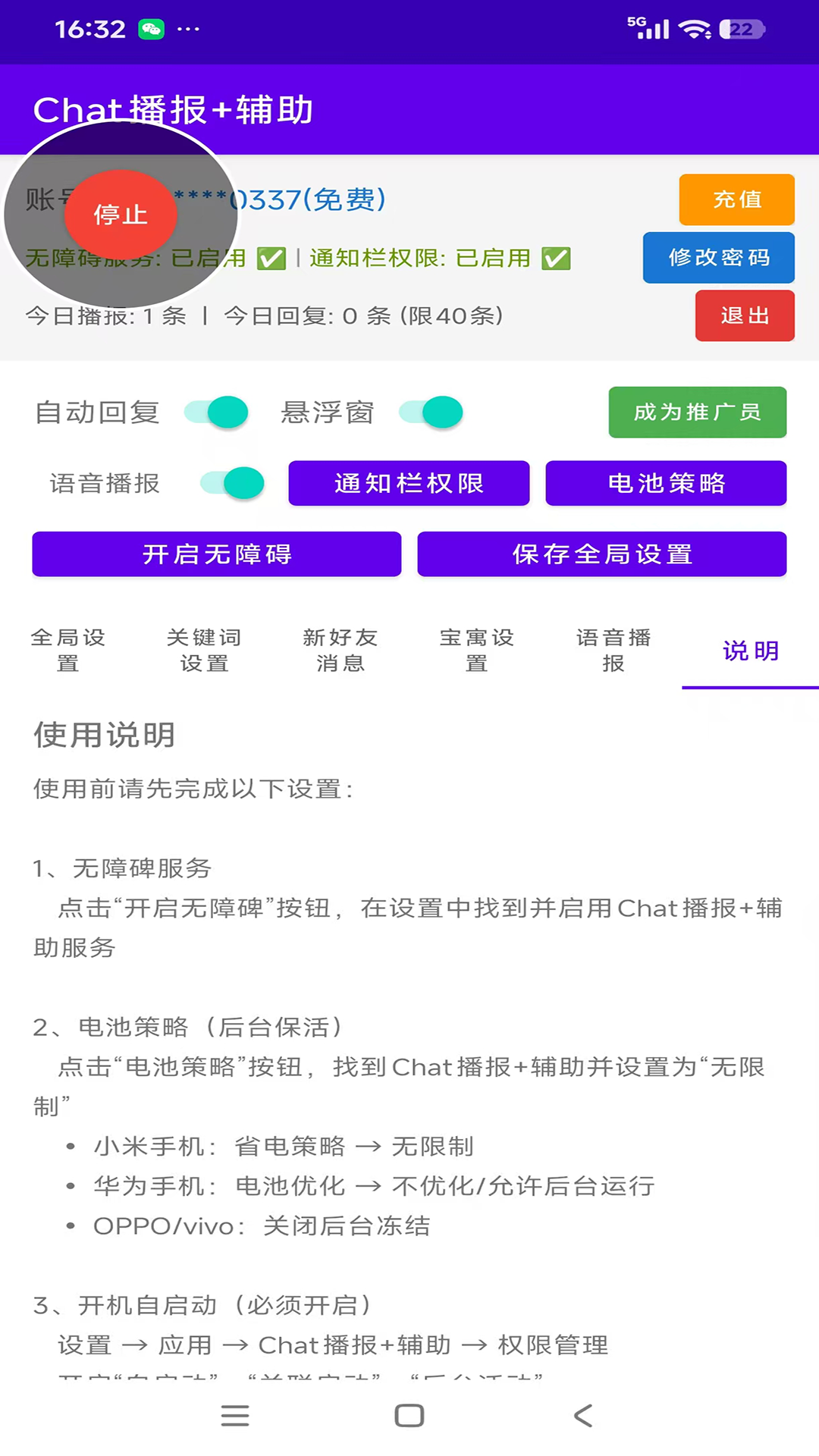The image size is (819, 1456).
Task: Open the 电池策略 settings button
Action: (x=666, y=483)
